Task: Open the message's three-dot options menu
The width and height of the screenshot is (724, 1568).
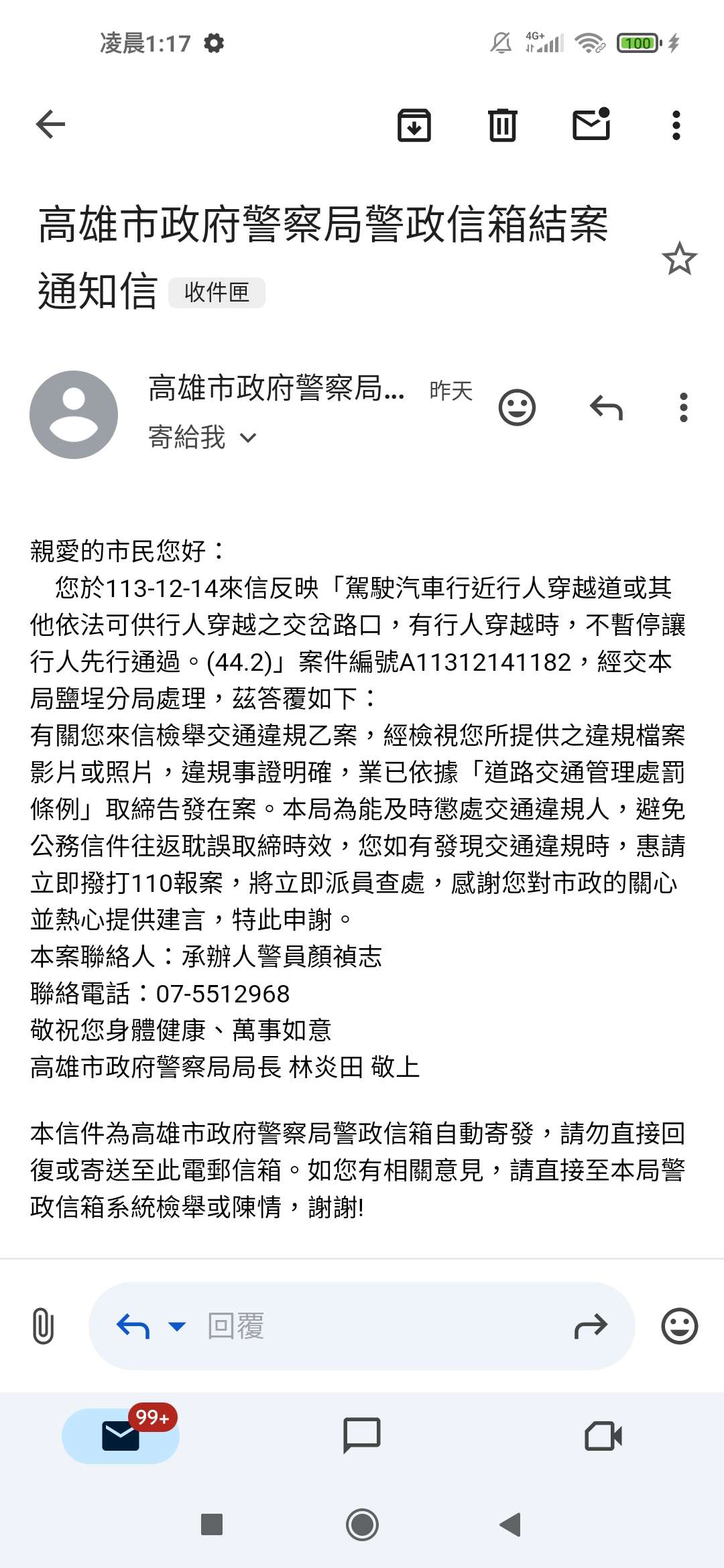Action: pos(684,407)
